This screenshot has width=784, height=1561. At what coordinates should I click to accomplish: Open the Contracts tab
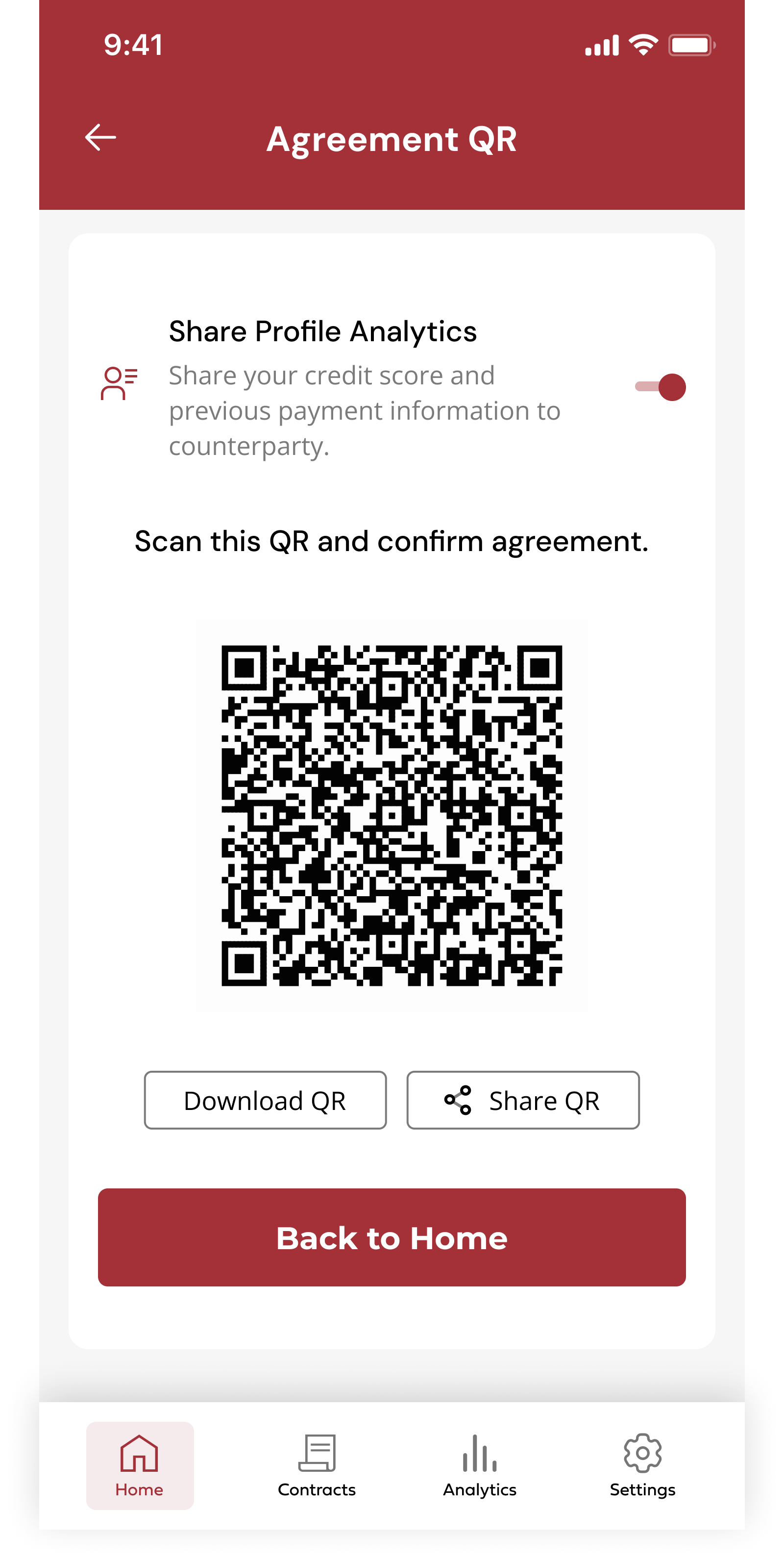[x=316, y=1464]
